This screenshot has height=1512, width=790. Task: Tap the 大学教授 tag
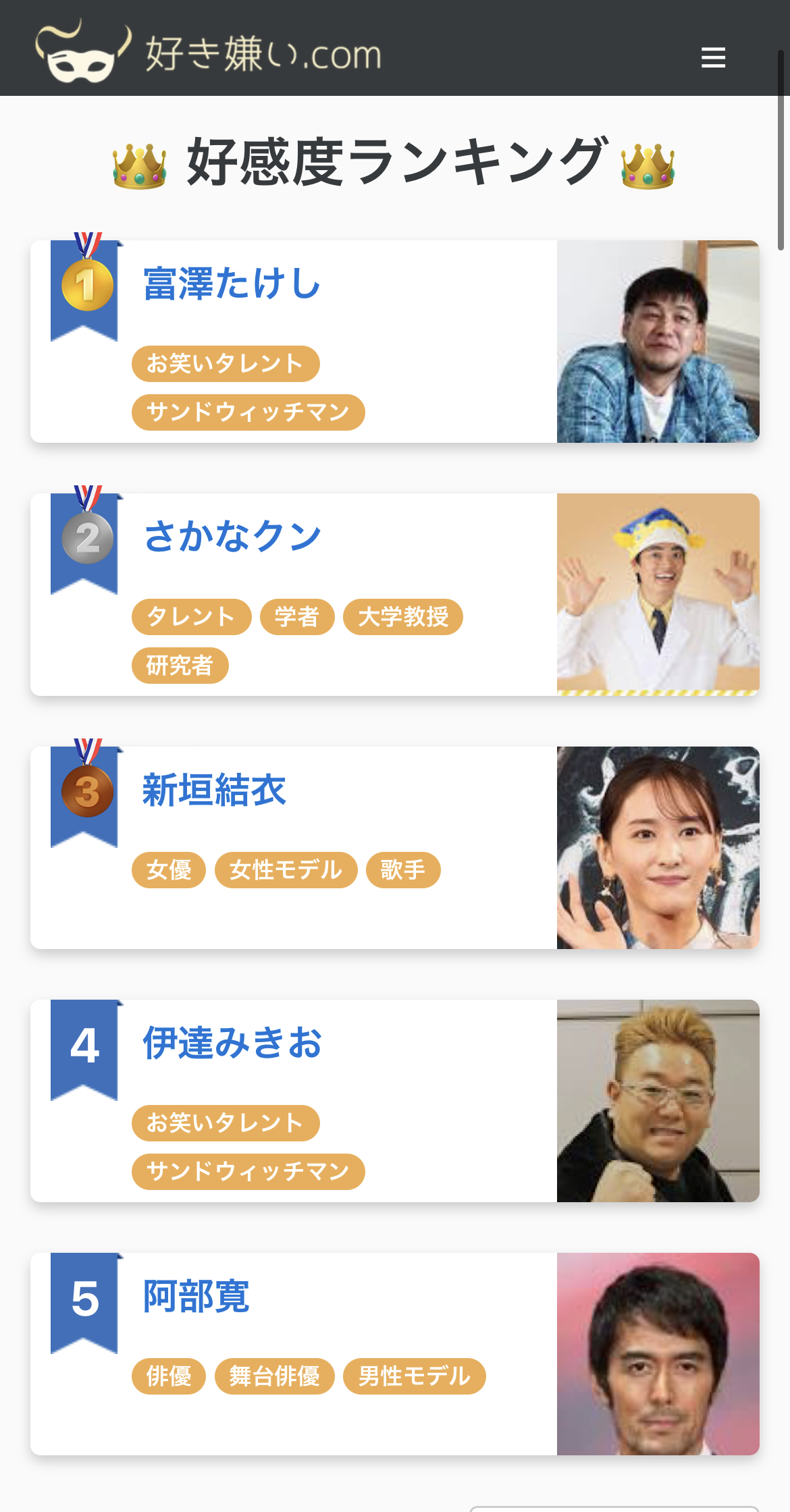402,617
